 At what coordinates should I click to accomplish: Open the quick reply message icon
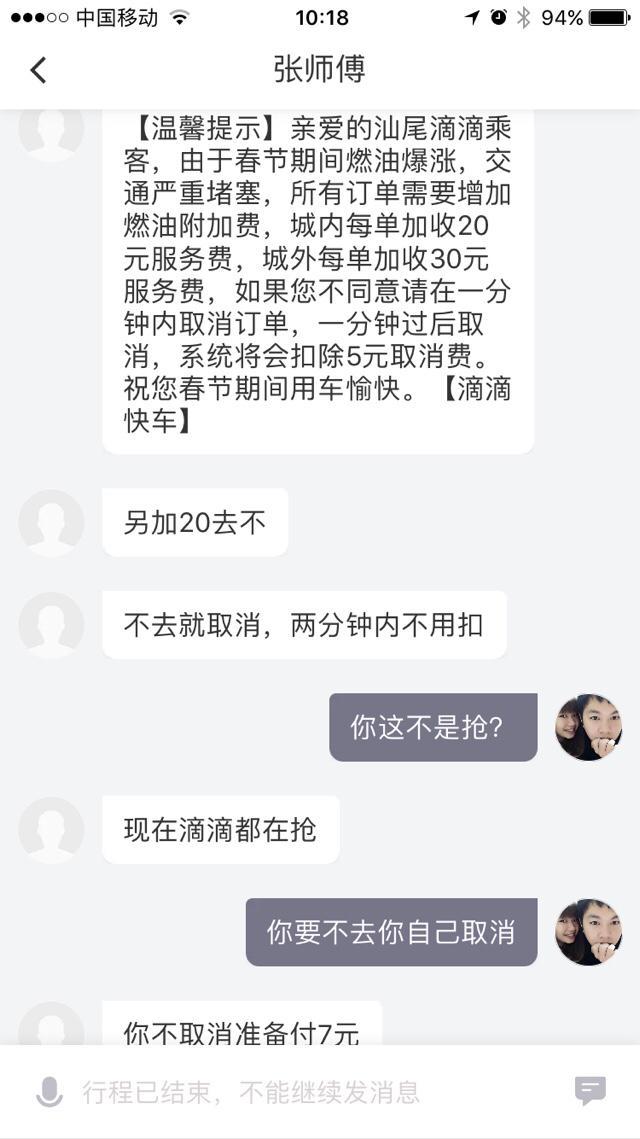point(590,1091)
